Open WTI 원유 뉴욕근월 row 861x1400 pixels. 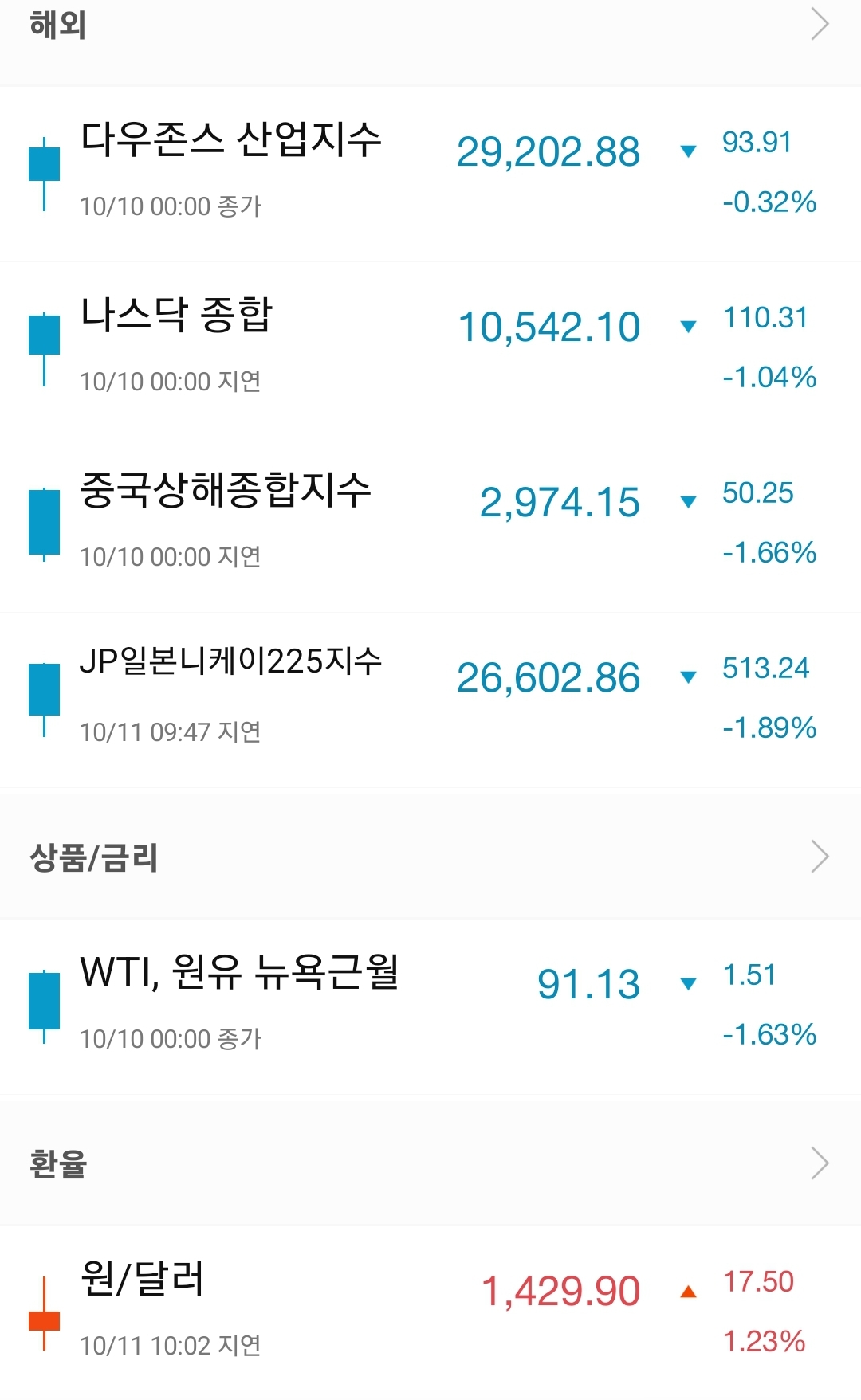pos(431,1007)
